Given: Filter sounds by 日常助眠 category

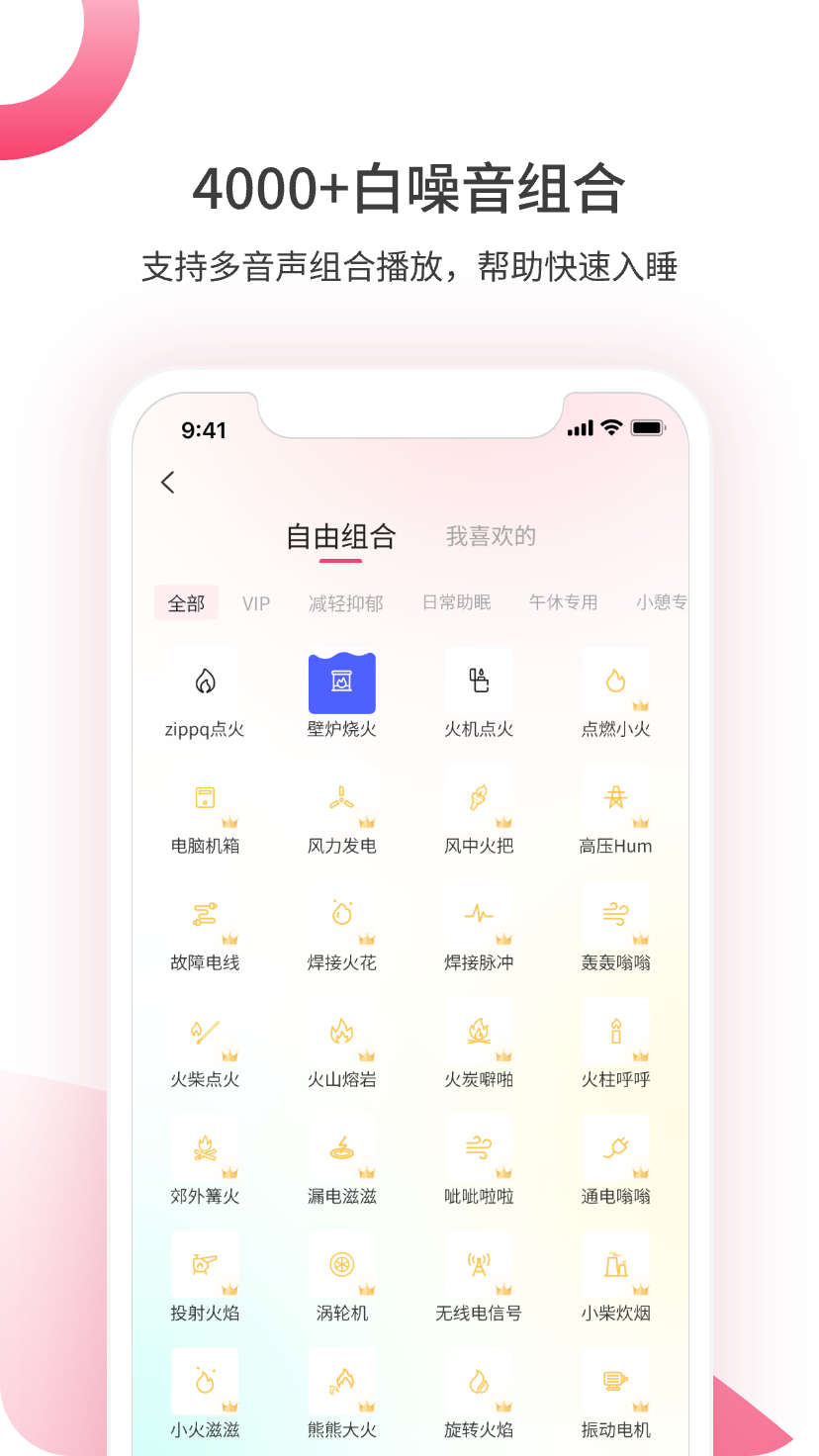Looking at the screenshot, I should coord(455,602).
